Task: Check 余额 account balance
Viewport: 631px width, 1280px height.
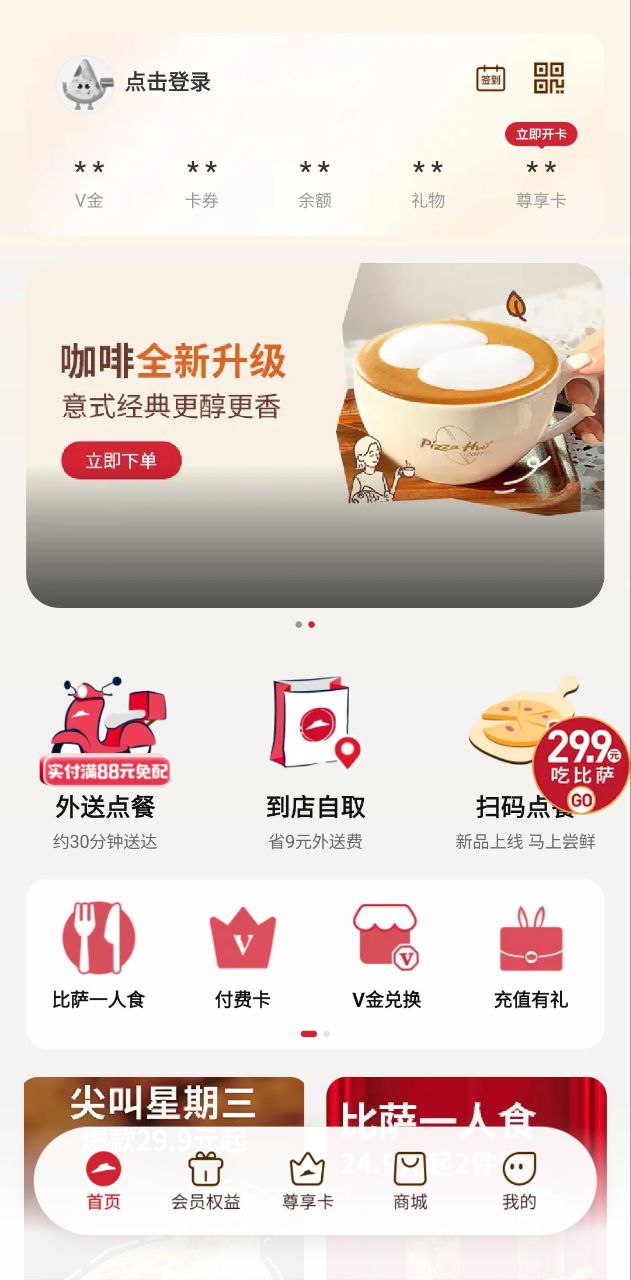Action: click(x=315, y=184)
